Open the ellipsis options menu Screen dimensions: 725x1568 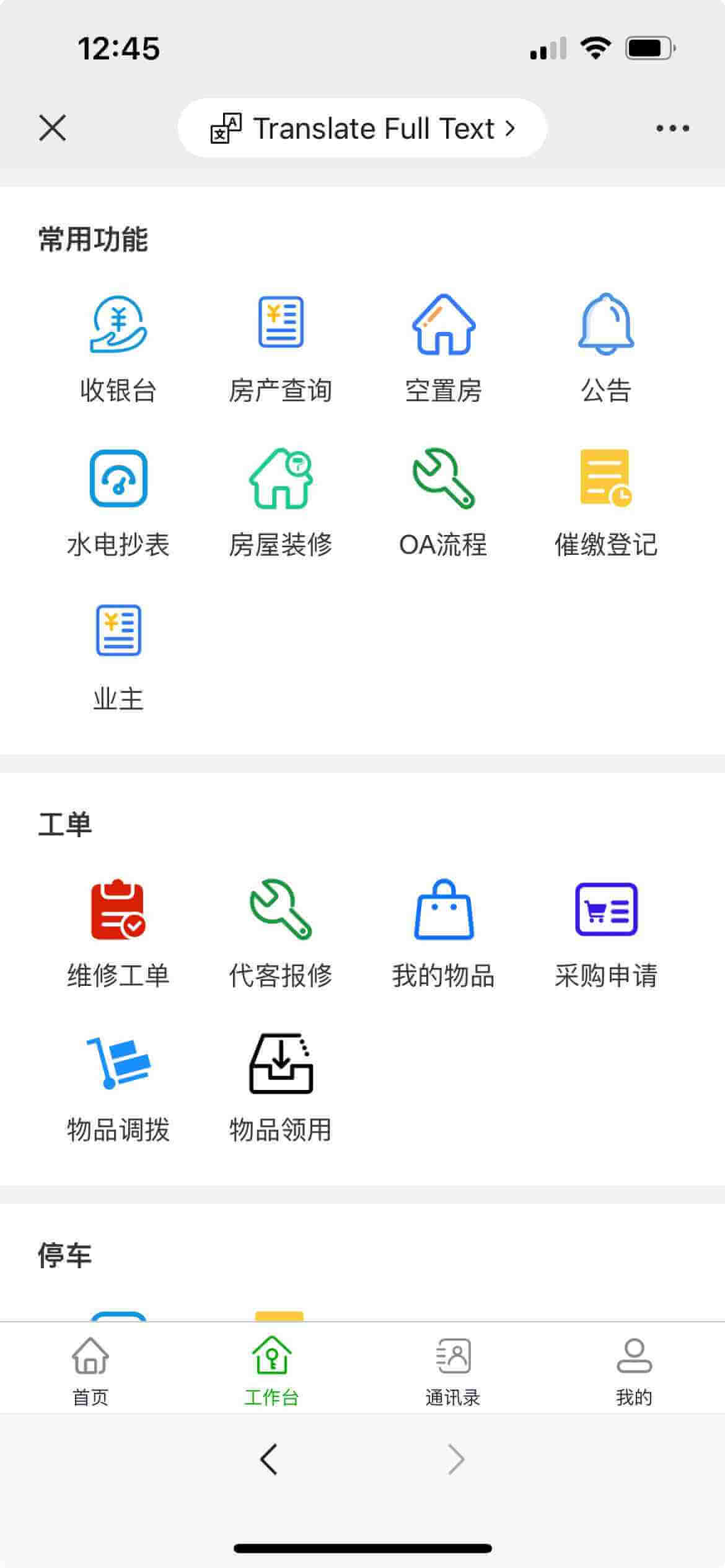pyautogui.click(x=672, y=128)
